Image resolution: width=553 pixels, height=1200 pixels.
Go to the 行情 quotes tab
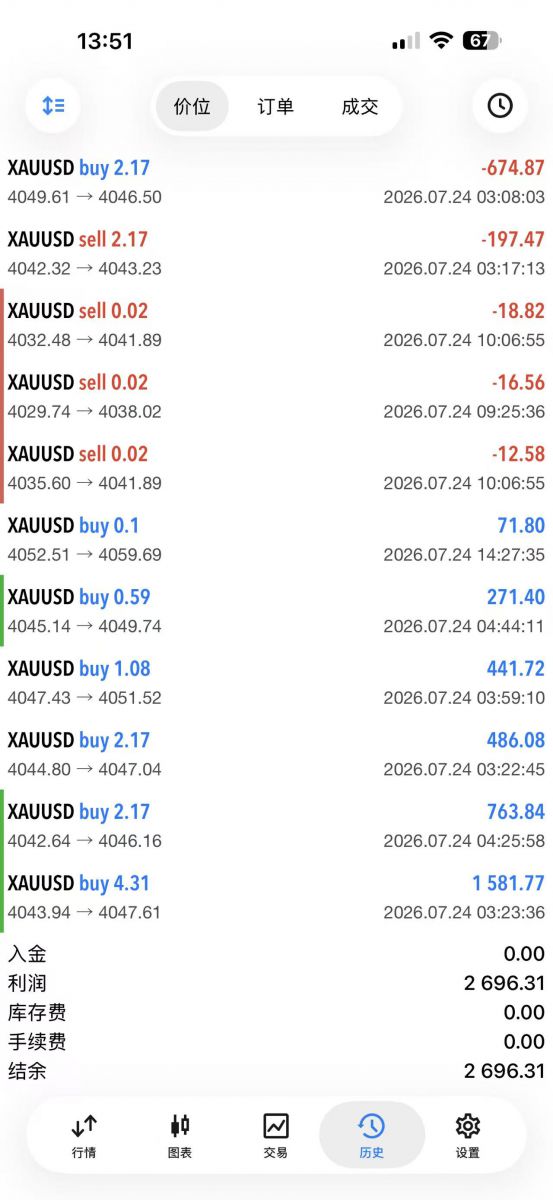pyautogui.click(x=84, y=1135)
